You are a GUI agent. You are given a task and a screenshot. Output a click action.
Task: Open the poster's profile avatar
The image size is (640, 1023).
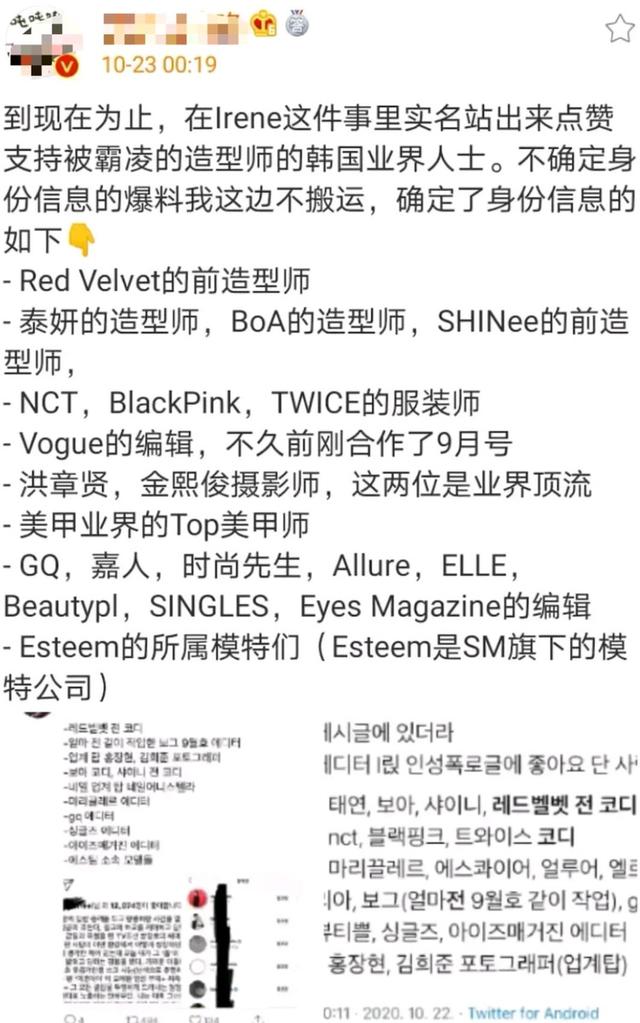(38, 40)
